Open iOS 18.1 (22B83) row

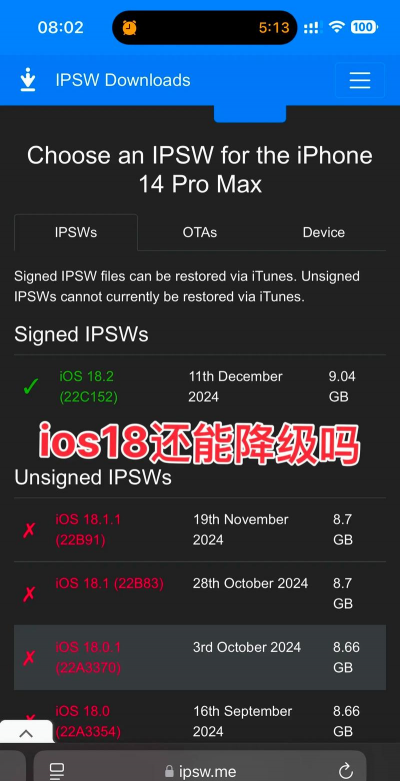tap(200, 593)
